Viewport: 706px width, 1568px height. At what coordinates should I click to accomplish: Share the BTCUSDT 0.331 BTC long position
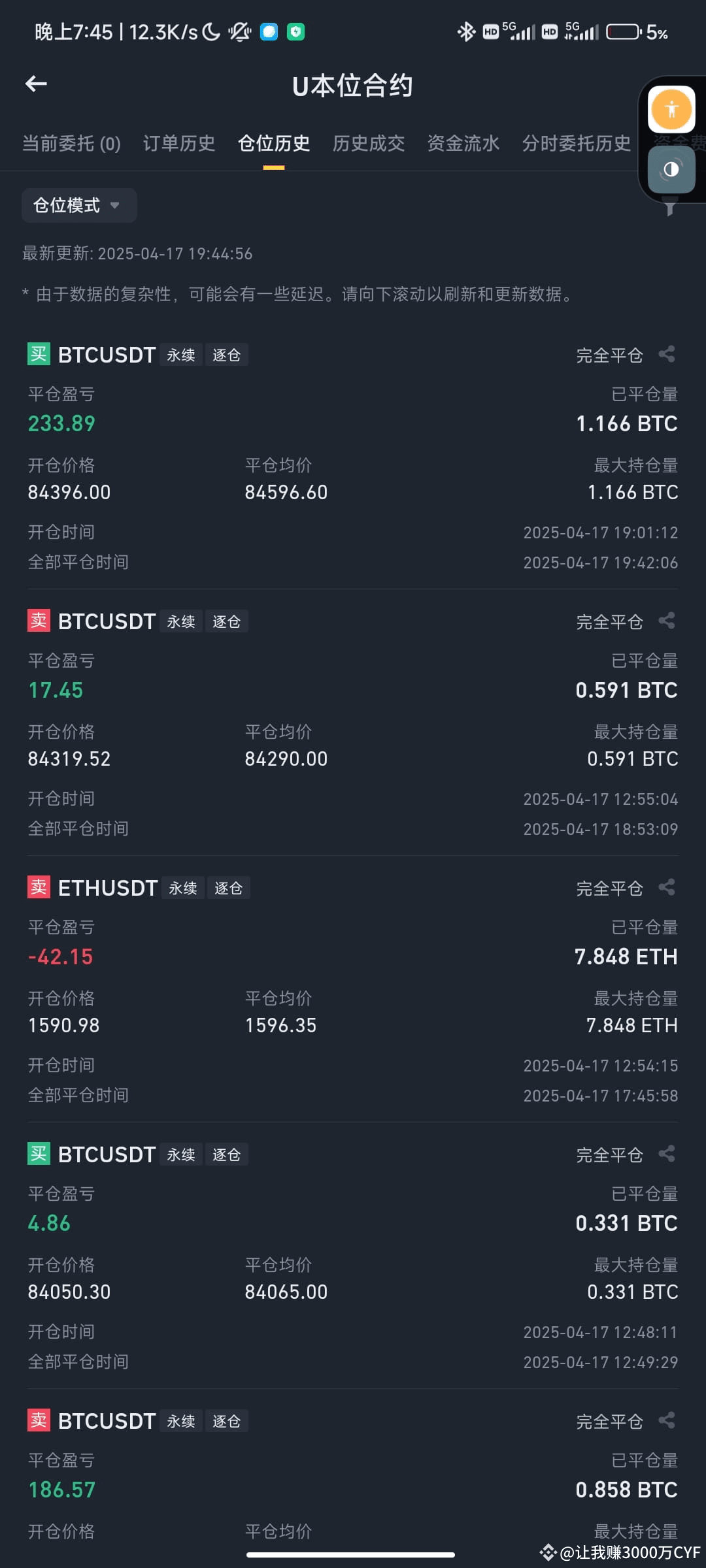coord(667,1154)
